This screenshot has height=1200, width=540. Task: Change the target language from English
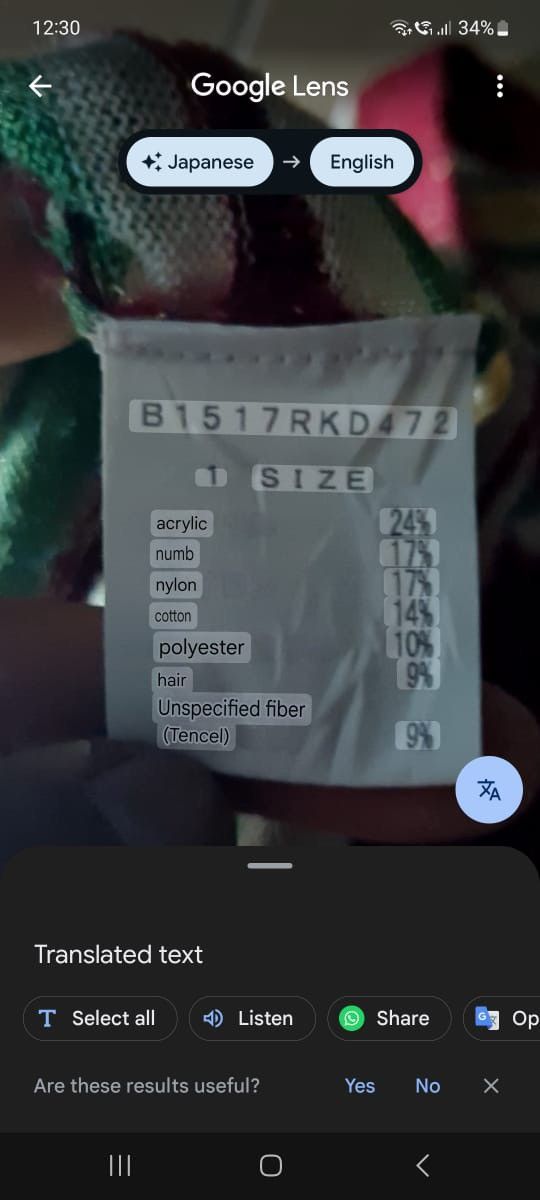tap(362, 162)
